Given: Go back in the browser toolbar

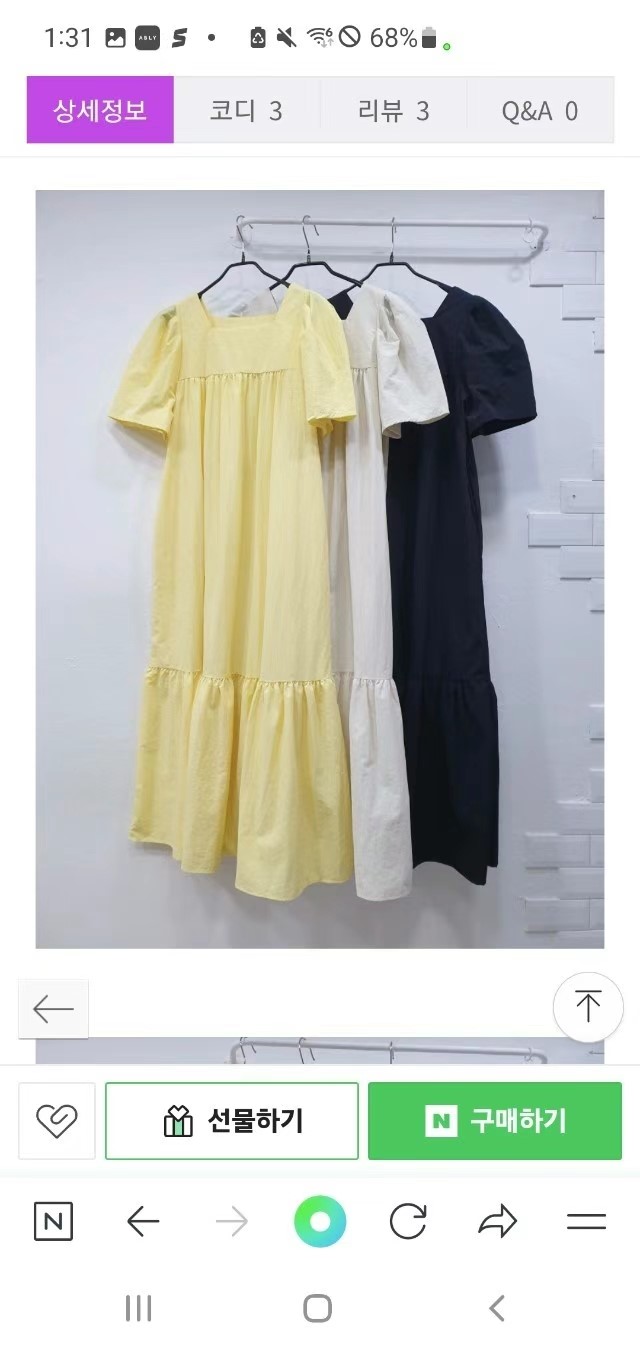Looking at the screenshot, I should pos(143,1221).
